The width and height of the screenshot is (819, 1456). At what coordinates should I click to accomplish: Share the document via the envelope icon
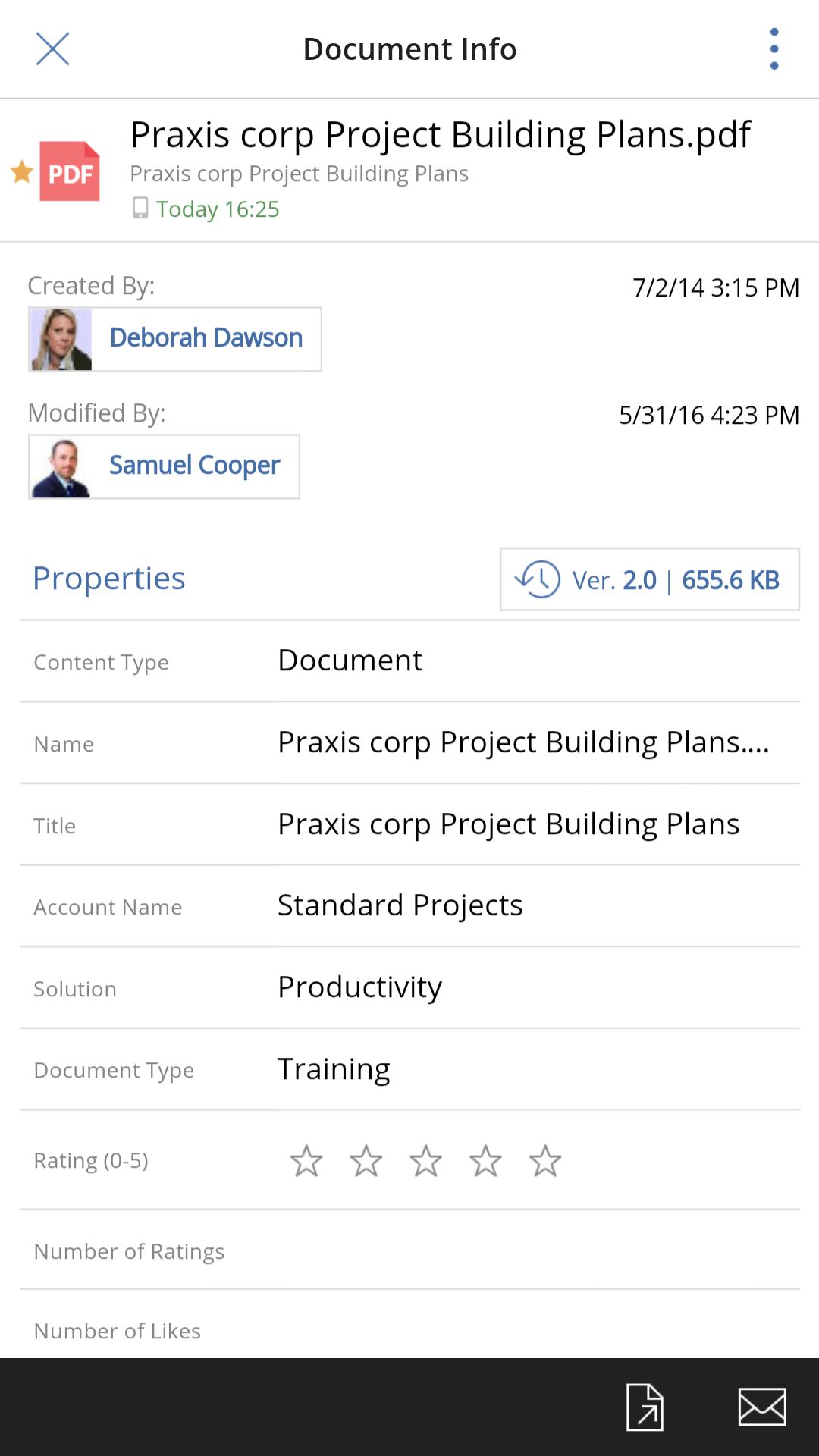(761, 1408)
